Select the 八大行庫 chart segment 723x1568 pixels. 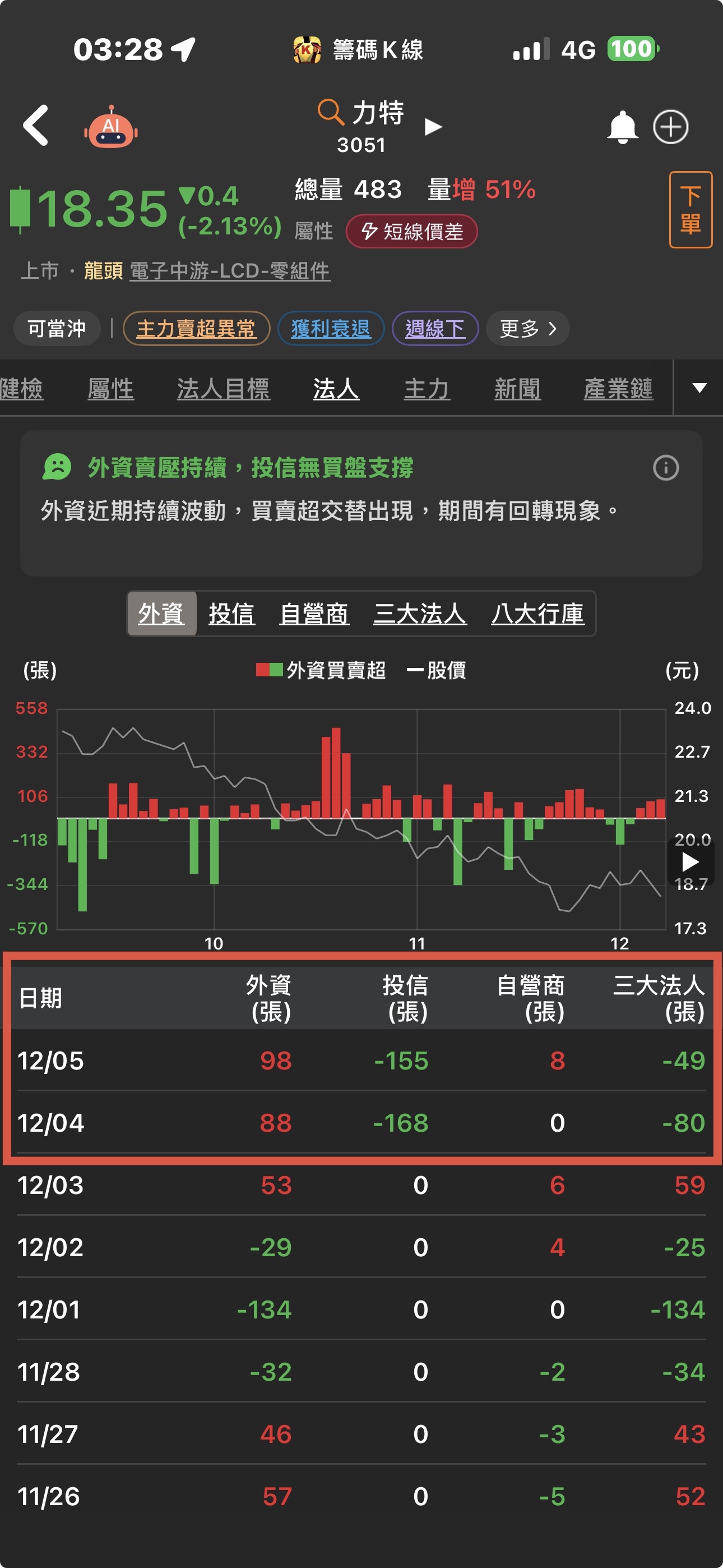tap(537, 614)
